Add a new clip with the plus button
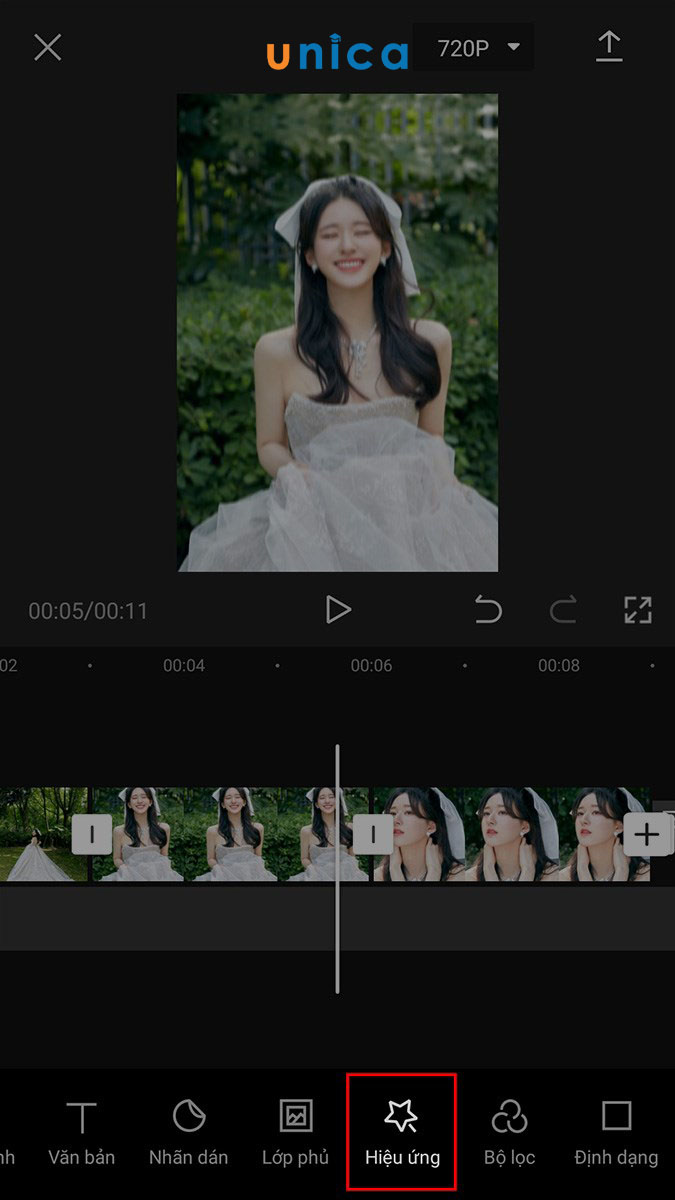This screenshot has height=1200, width=675. coord(647,834)
